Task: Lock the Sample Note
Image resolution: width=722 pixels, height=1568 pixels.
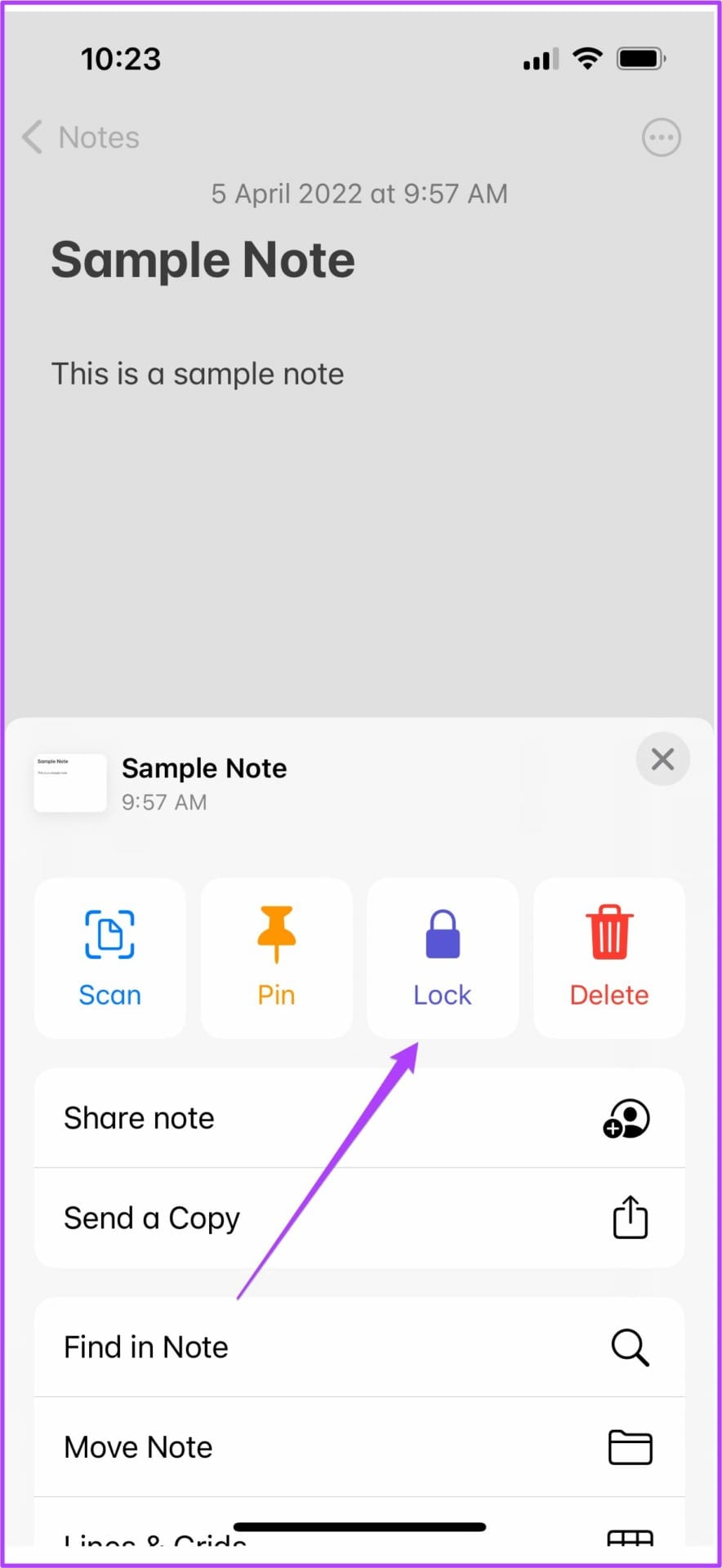Action: (442, 957)
